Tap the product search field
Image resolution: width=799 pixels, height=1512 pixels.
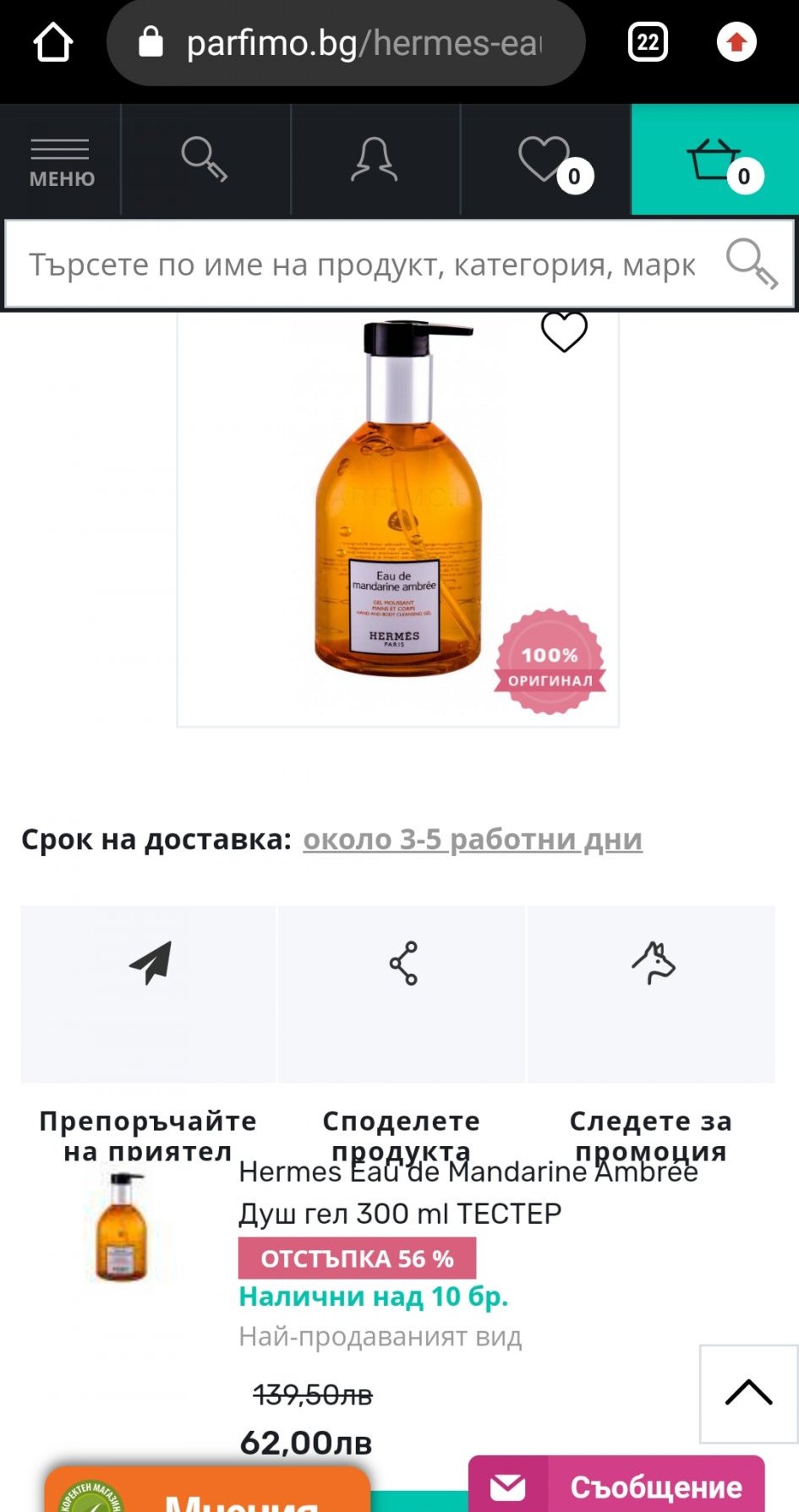pos(362,265)
